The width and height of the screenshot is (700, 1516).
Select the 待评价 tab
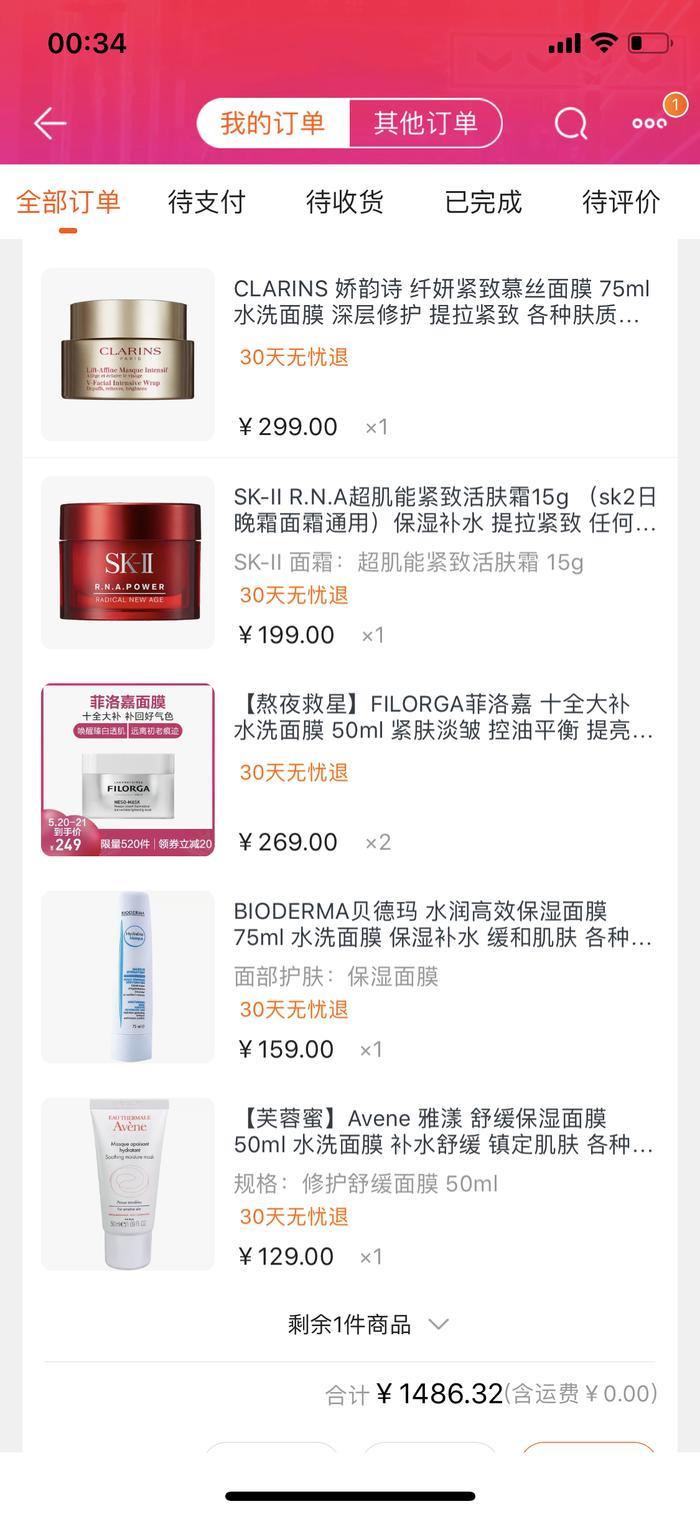tap(621, 202)
